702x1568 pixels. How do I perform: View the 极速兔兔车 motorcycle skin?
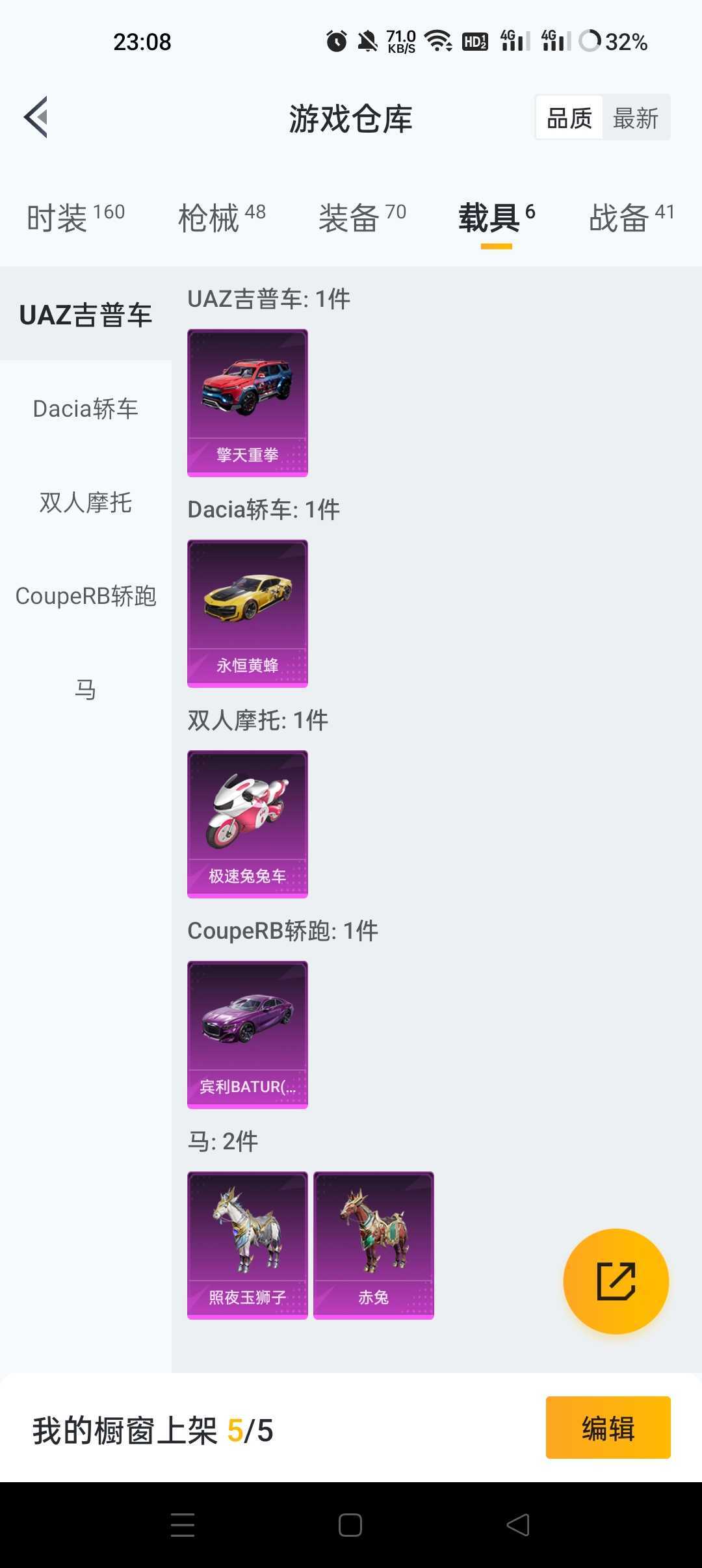pos(248,824)
